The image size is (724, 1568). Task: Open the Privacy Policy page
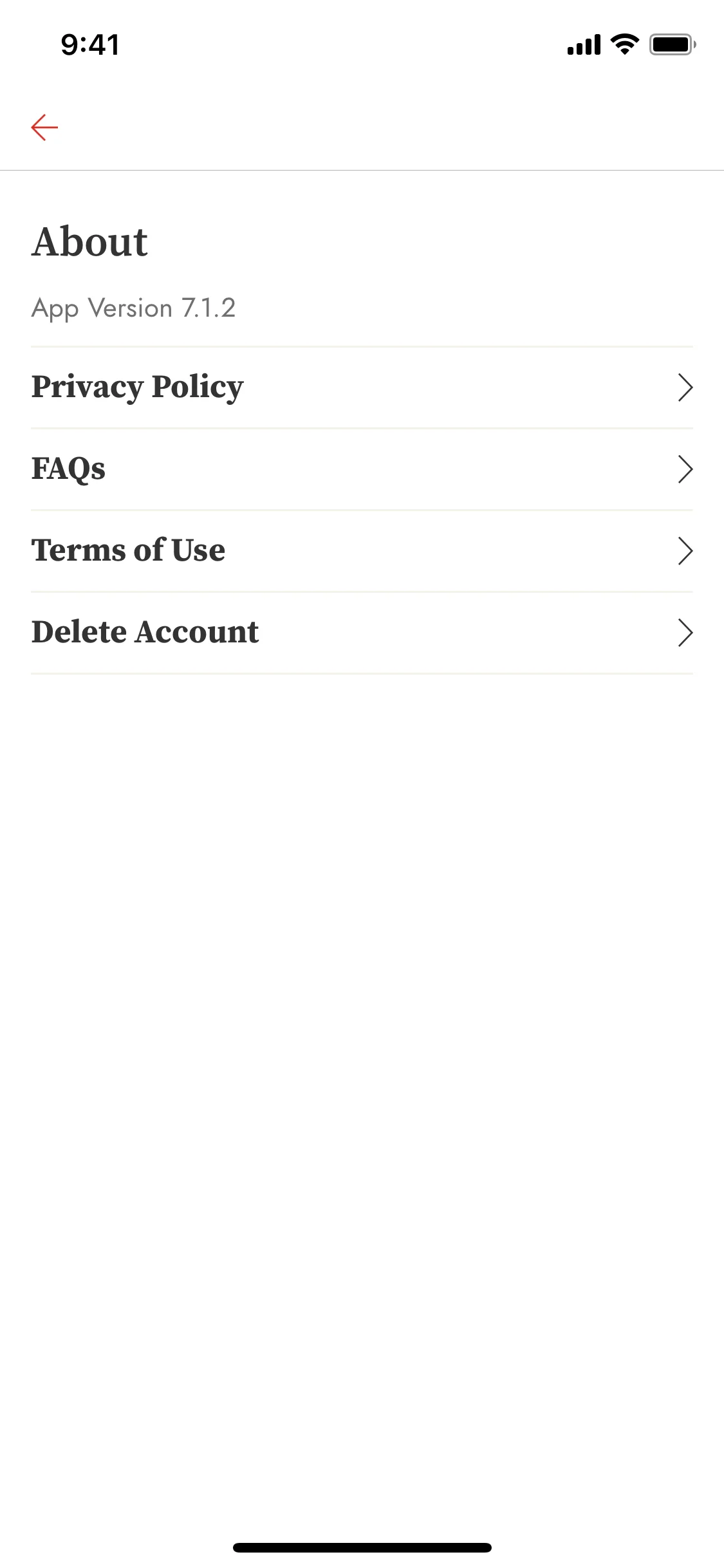[137, 387]
